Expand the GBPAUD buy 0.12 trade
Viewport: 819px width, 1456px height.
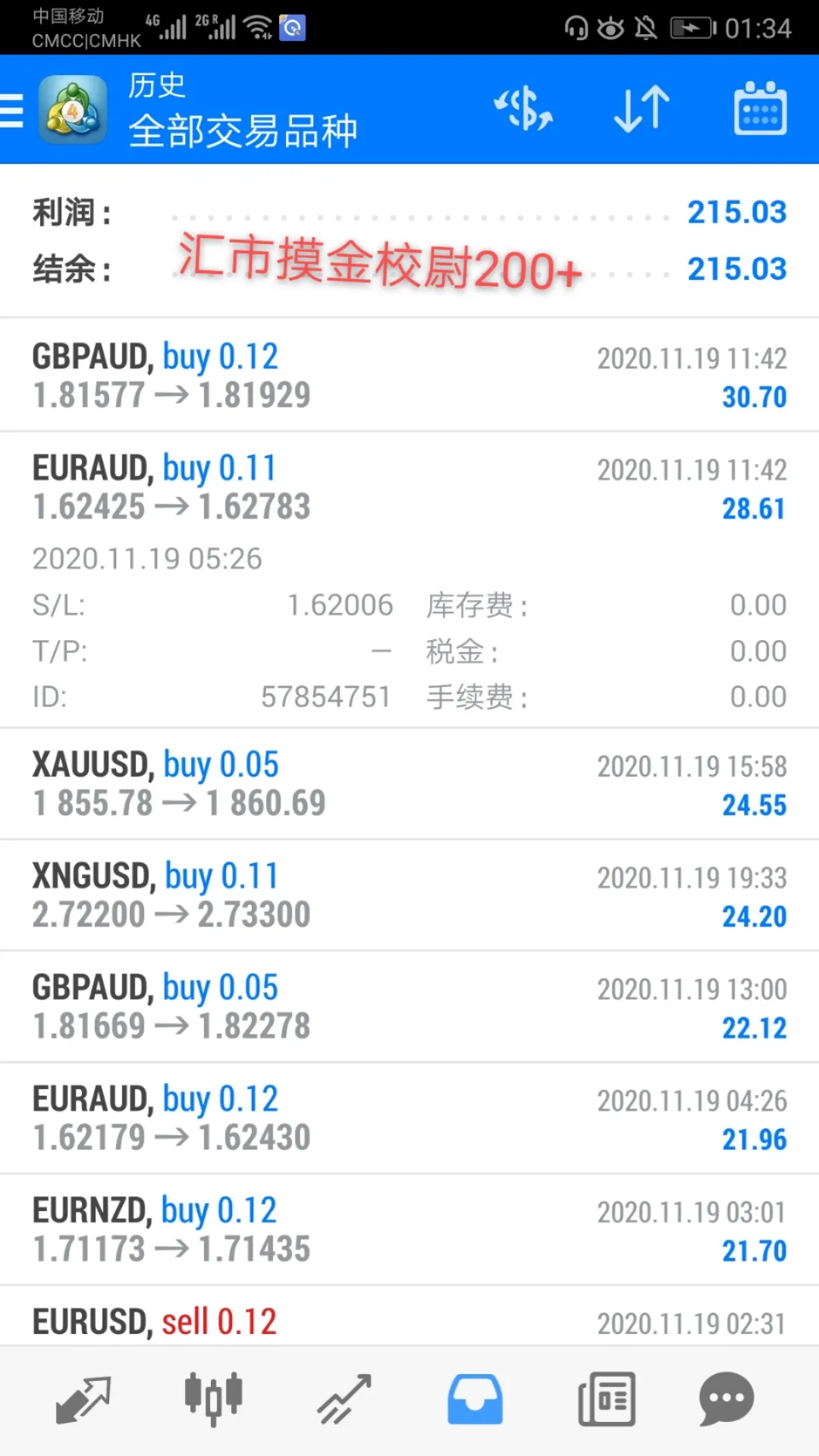pos(409,375)
